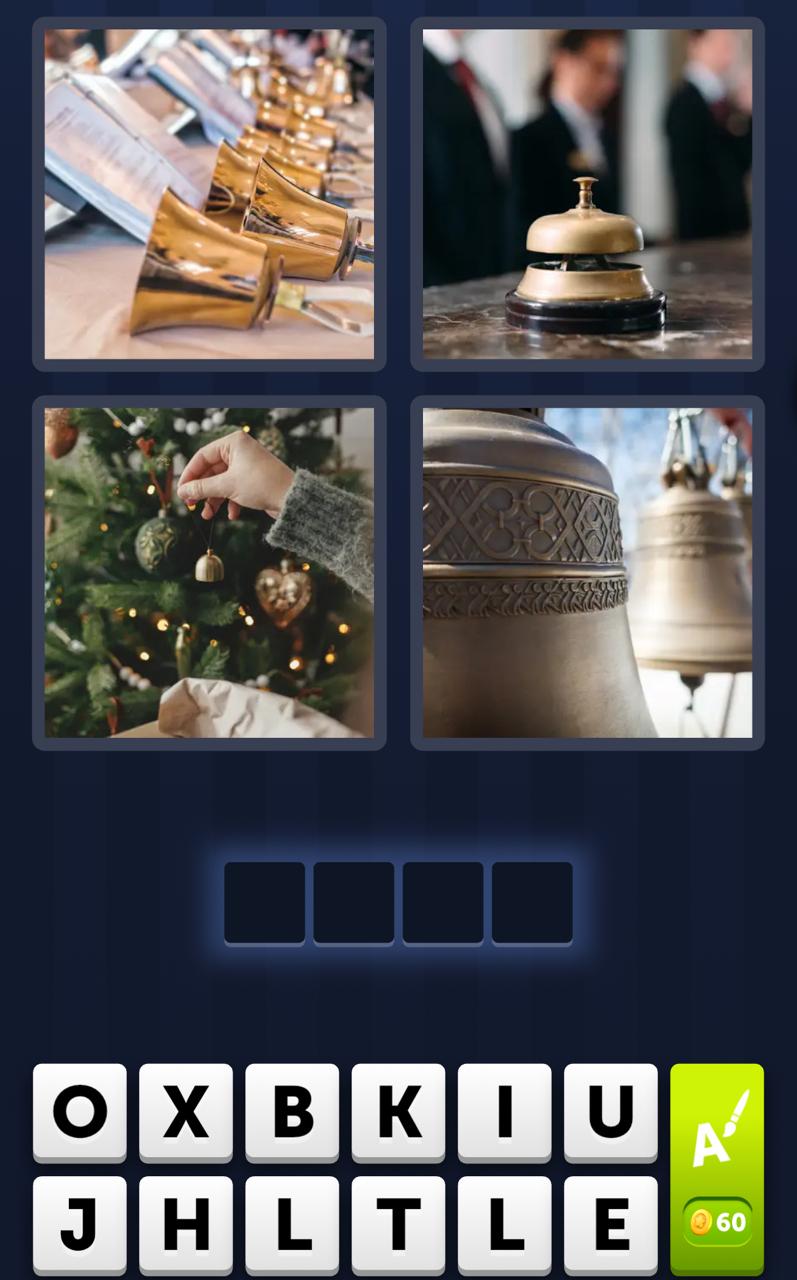
Task: Tap the first empty answer slot
Action: (264, 902)
